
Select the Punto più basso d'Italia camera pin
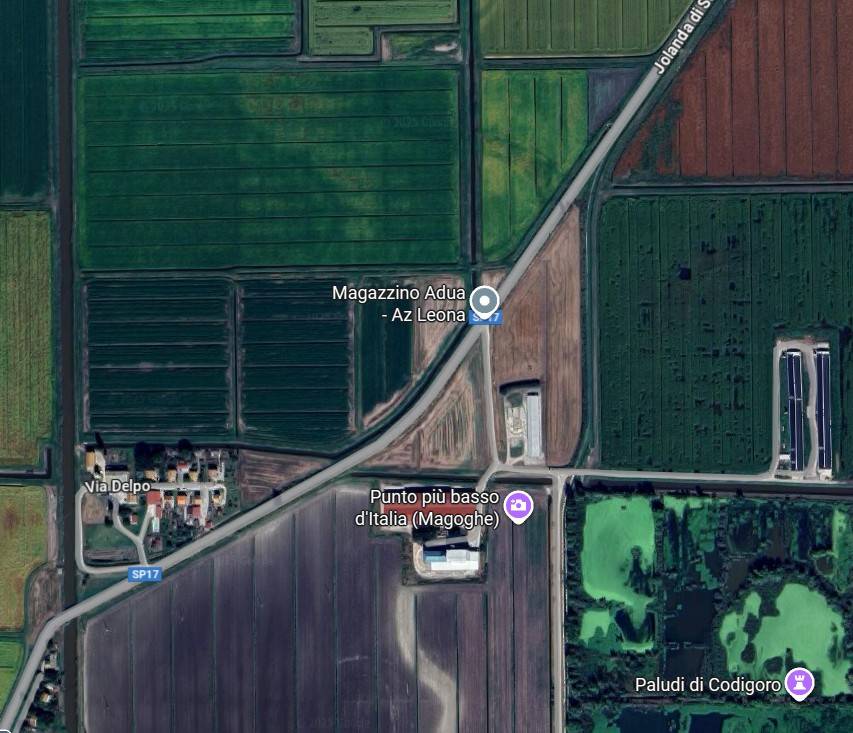(517, 505)
